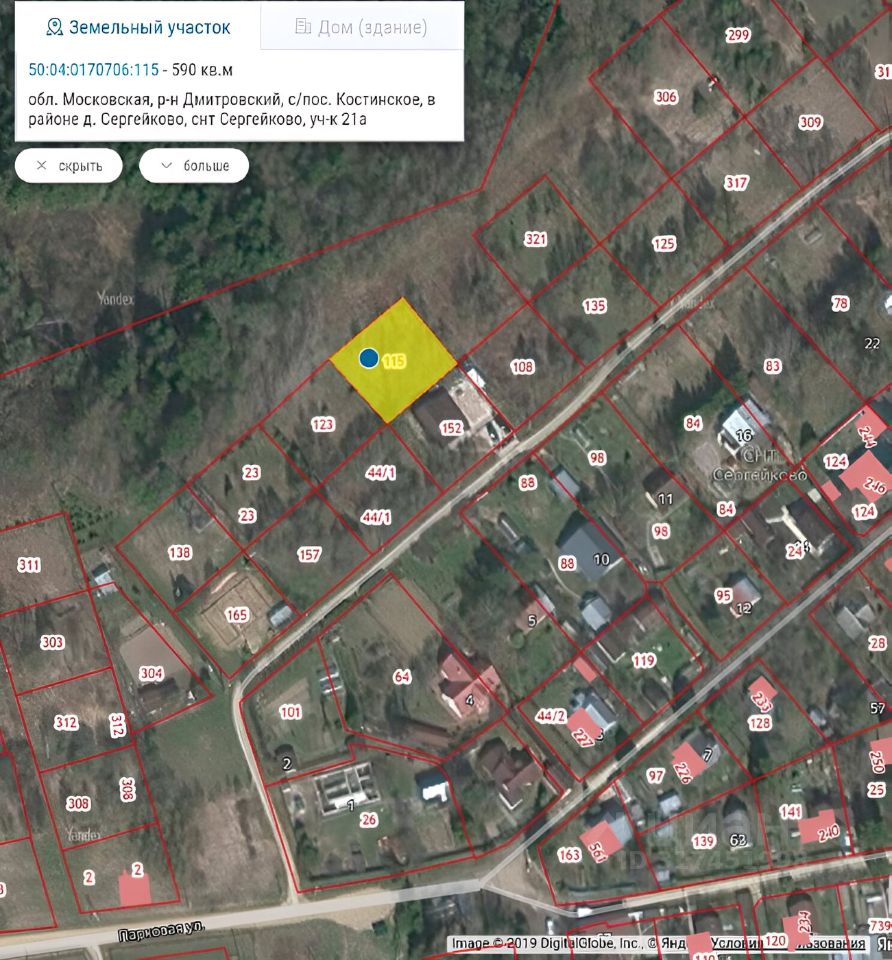Switch to the Дом (здание) tab
The width and height of the screenshot is (892, 960).
click(361, 27)
